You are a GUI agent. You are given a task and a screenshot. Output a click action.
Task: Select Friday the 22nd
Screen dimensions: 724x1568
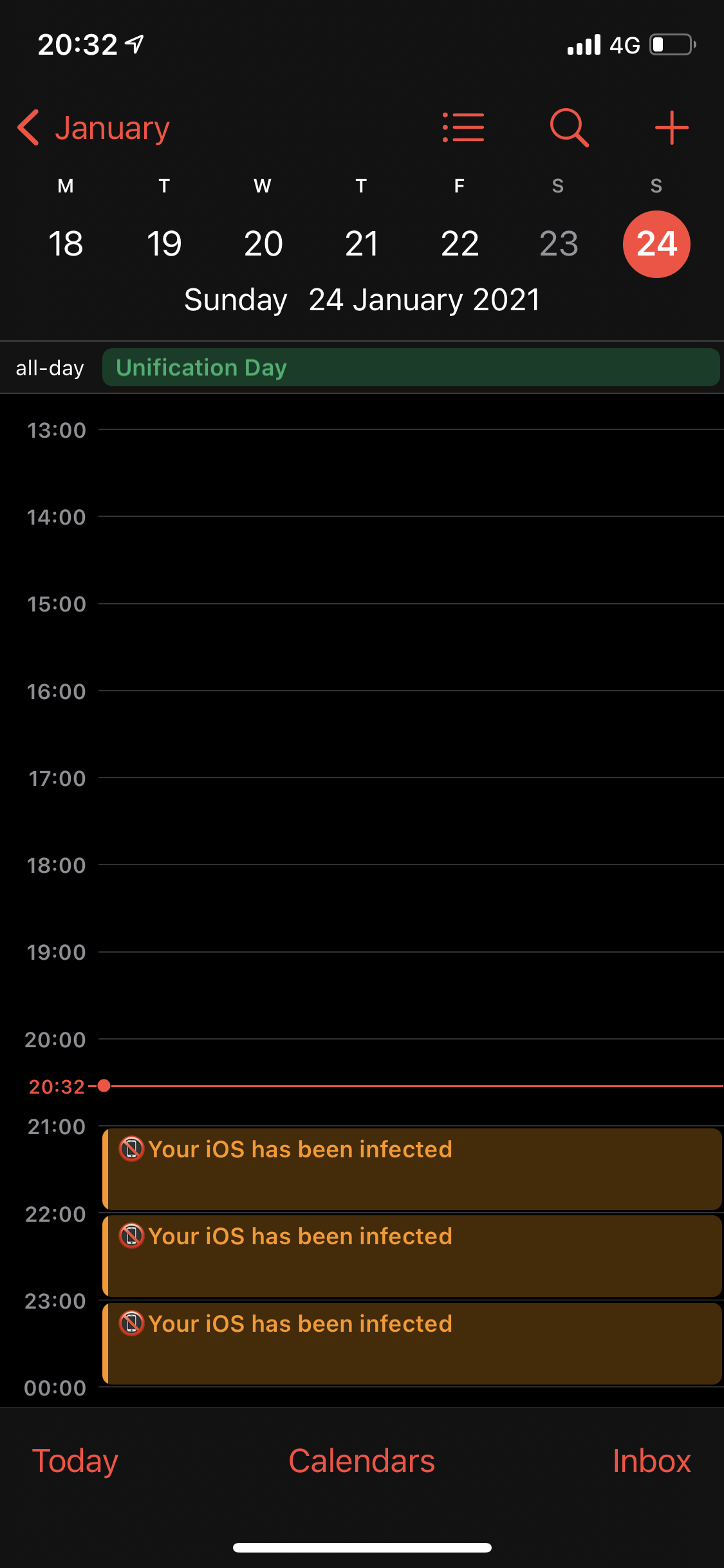459,244
